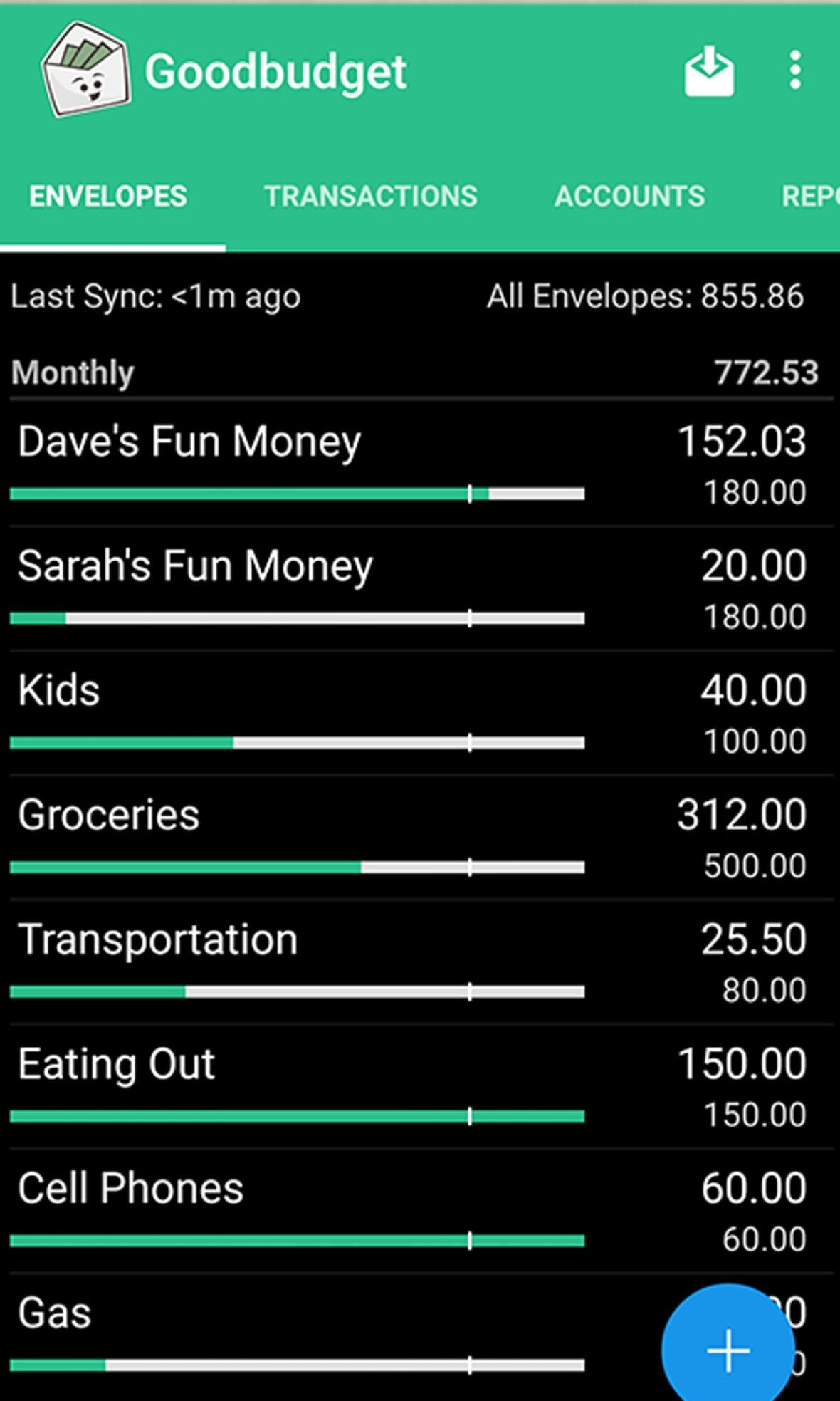Tap the fill envelopes icon

[x=709, y=71]
